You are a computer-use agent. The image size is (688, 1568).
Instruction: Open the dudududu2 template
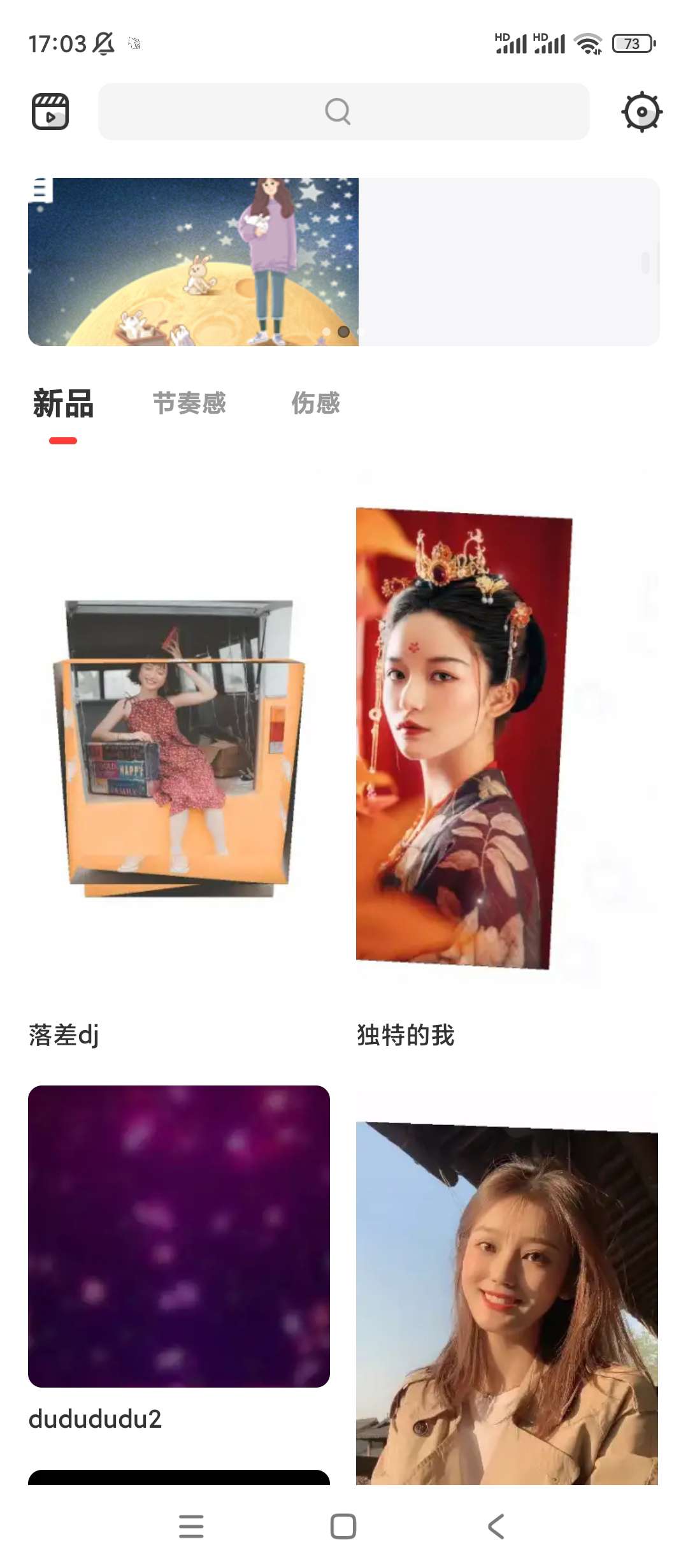[178, 1237]
